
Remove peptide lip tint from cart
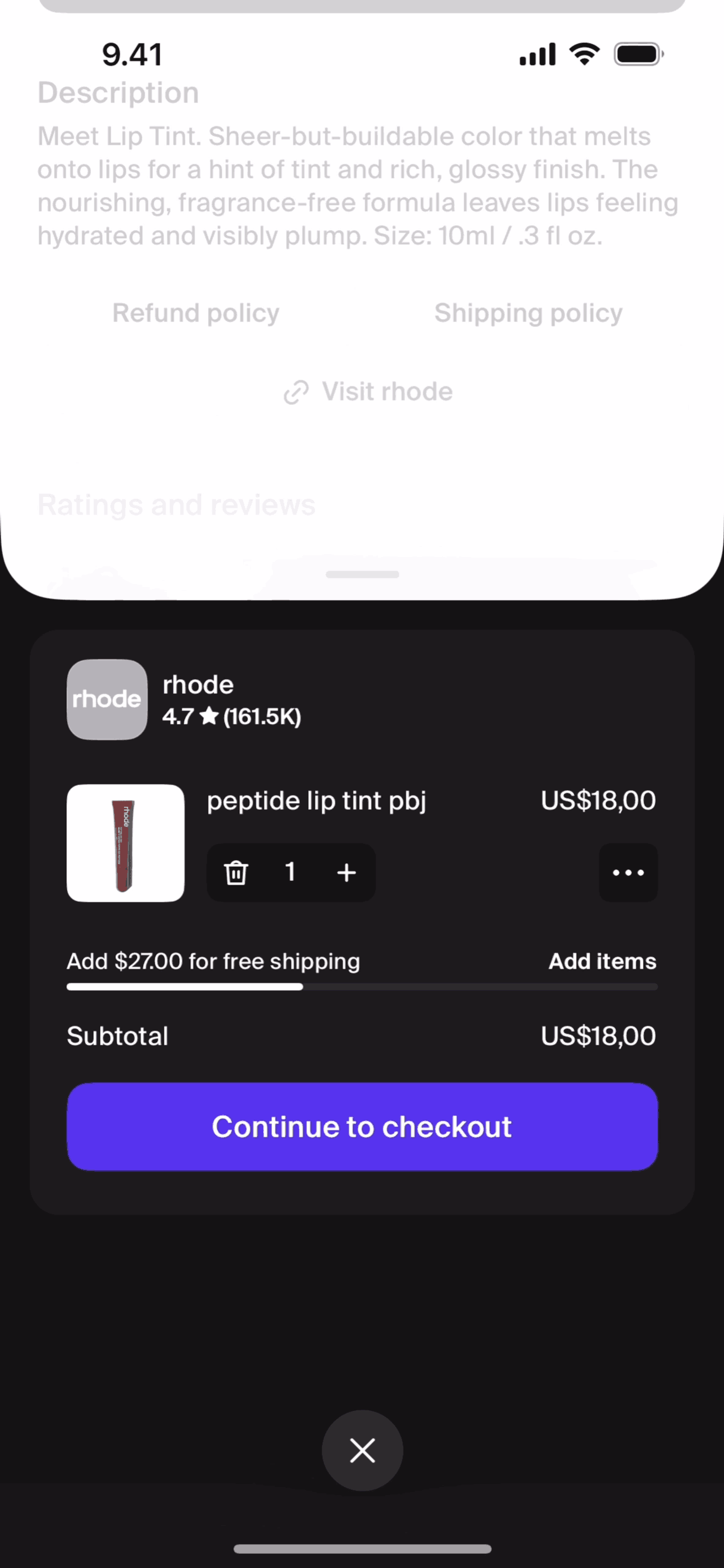[x=236, y=872]
